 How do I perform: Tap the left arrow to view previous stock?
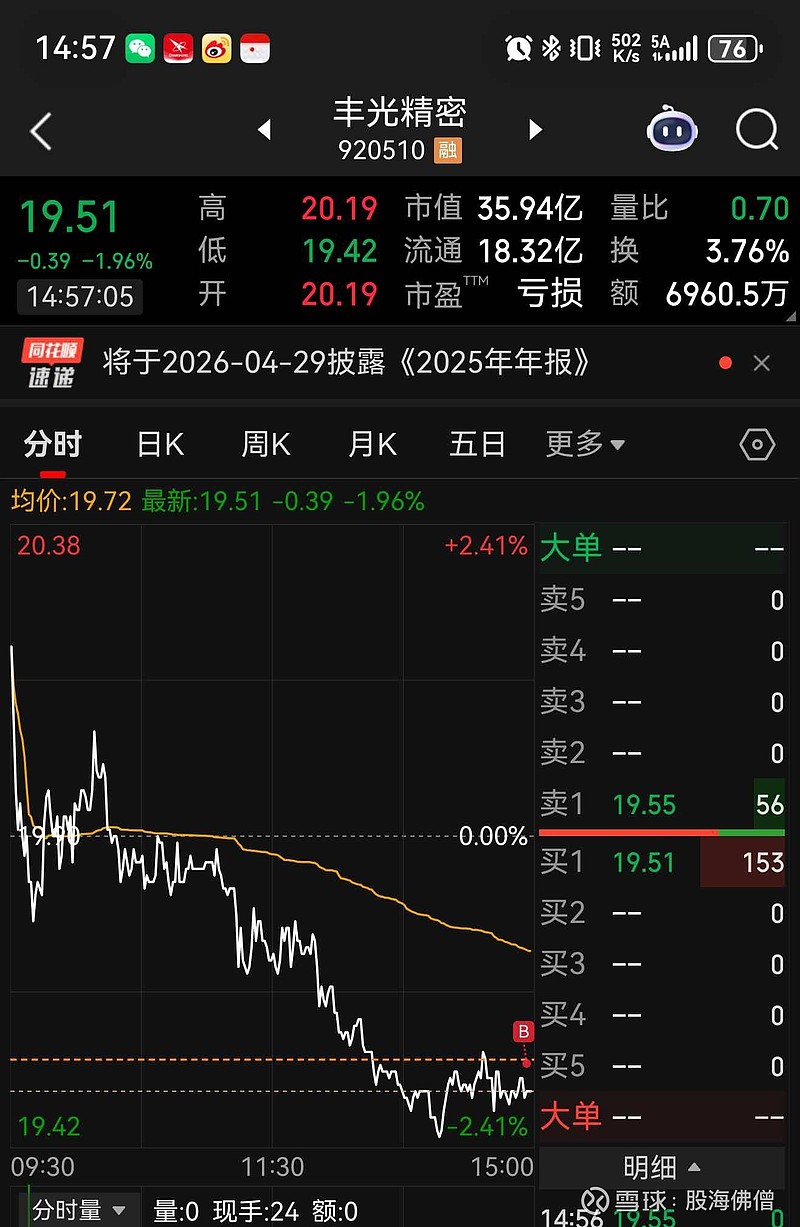pyautogui.click(x=264, y=129)
